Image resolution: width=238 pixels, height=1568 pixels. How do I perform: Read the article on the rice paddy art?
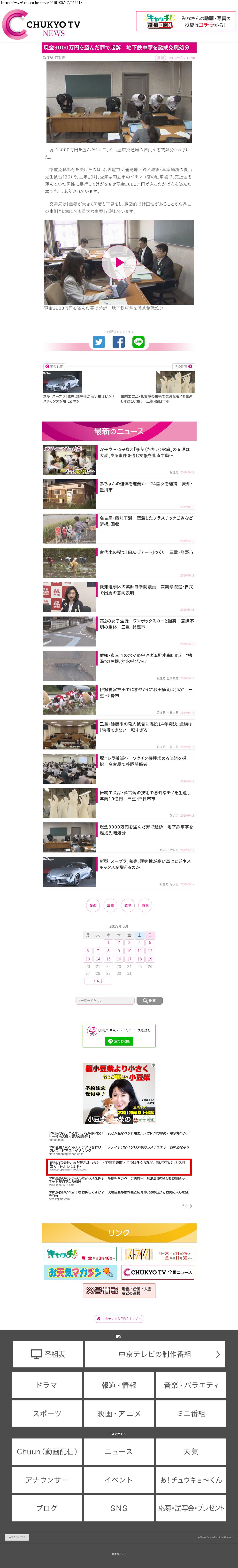click(x=146, y=552)
